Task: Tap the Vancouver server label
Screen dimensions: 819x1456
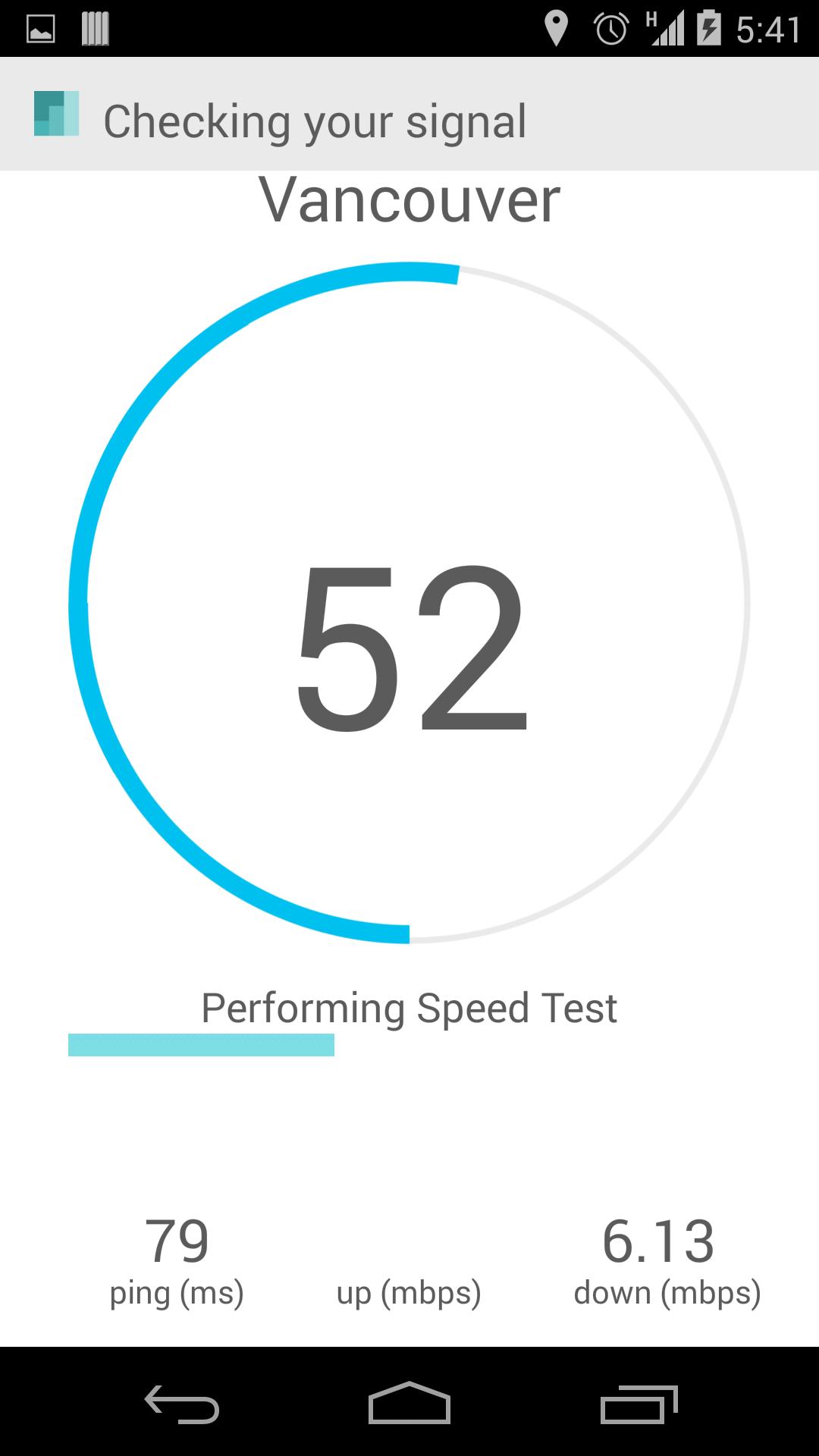Action: click(x=409, y=199)
